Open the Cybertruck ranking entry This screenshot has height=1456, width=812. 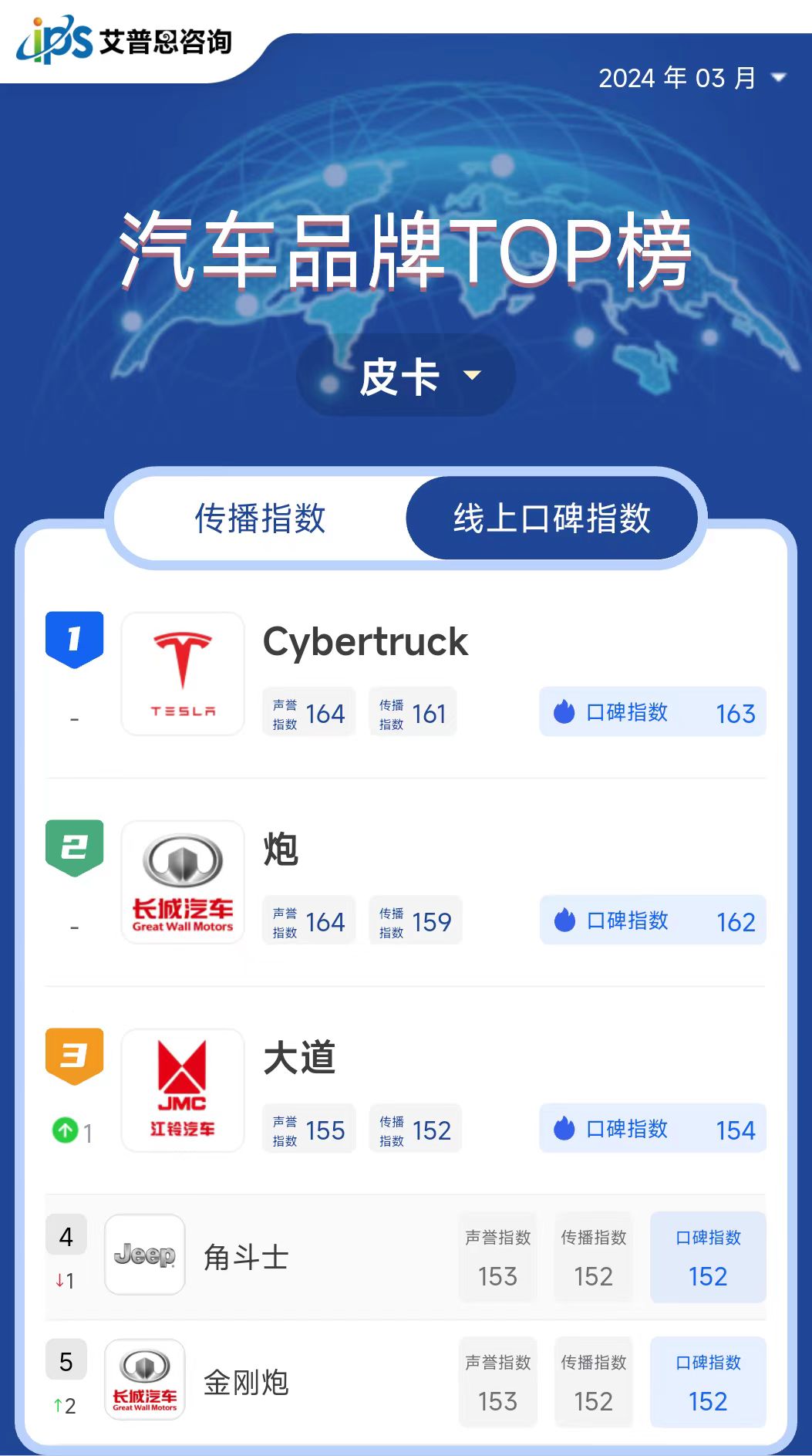pyautogui.click(x=366, y=642)
